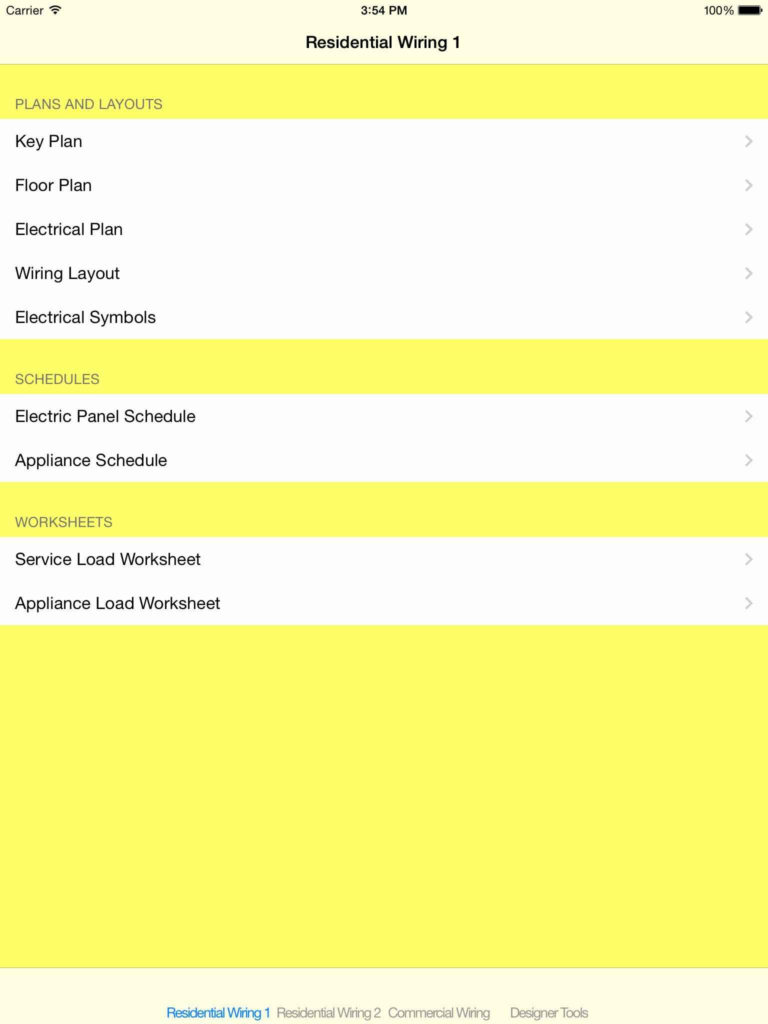
Task: Open the Service Load Worksheet
Action: click(x=107, y=559)
